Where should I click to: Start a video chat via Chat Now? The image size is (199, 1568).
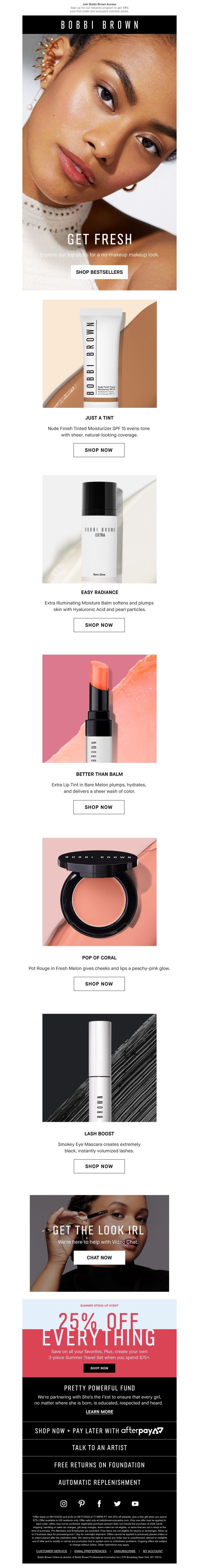pyautogui.click(x=99, y=1257)
